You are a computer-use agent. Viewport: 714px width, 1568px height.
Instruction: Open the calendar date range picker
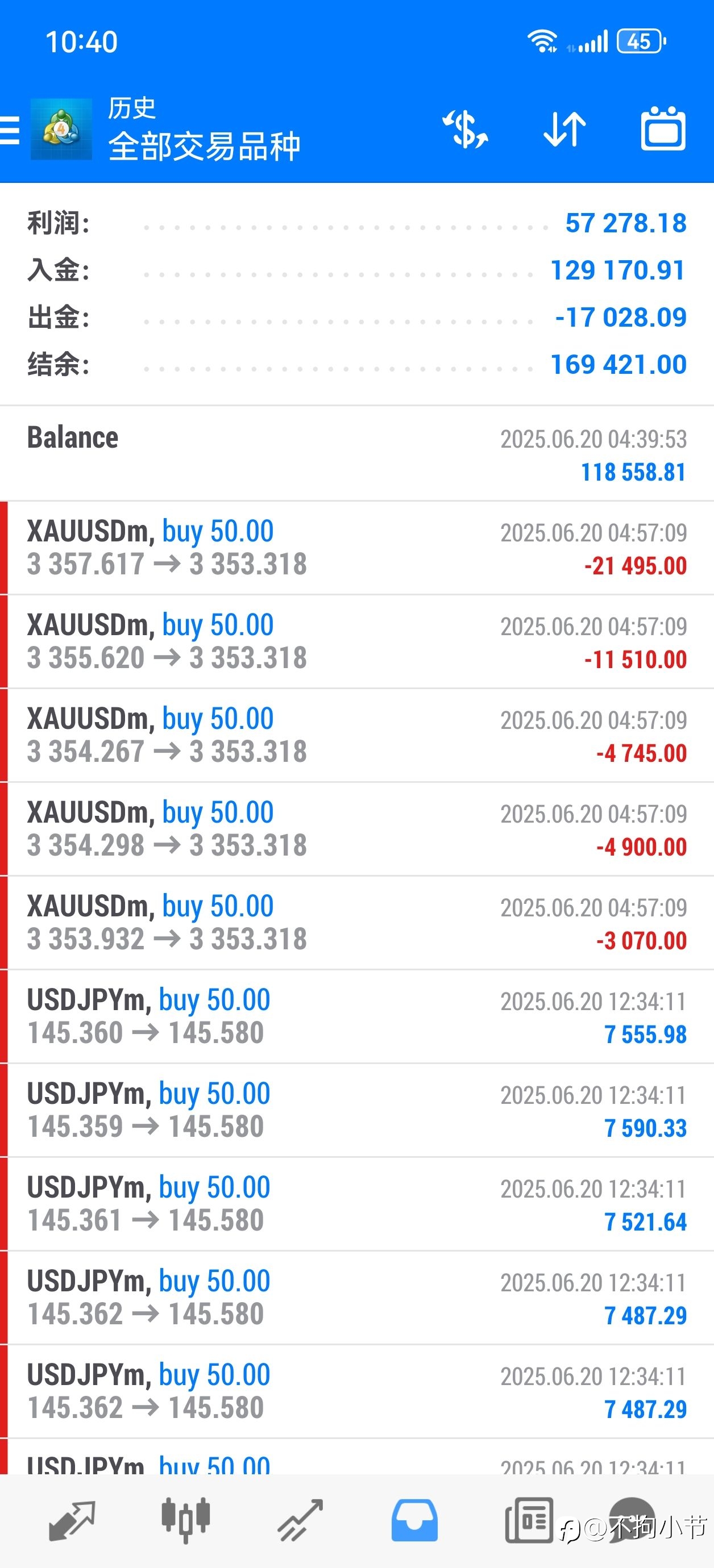coord(663,128)
